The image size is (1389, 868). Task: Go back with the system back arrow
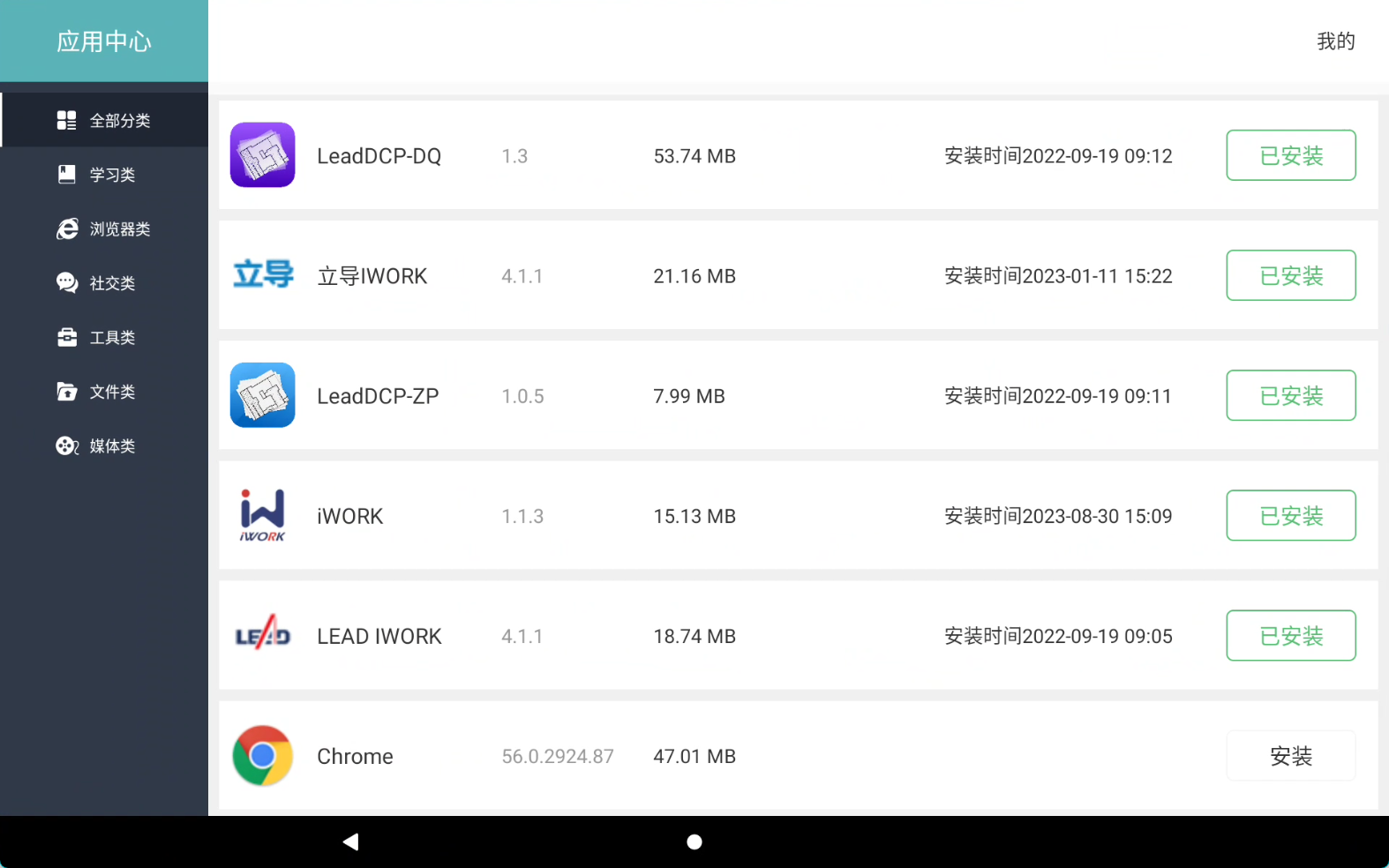coord(350,842)
